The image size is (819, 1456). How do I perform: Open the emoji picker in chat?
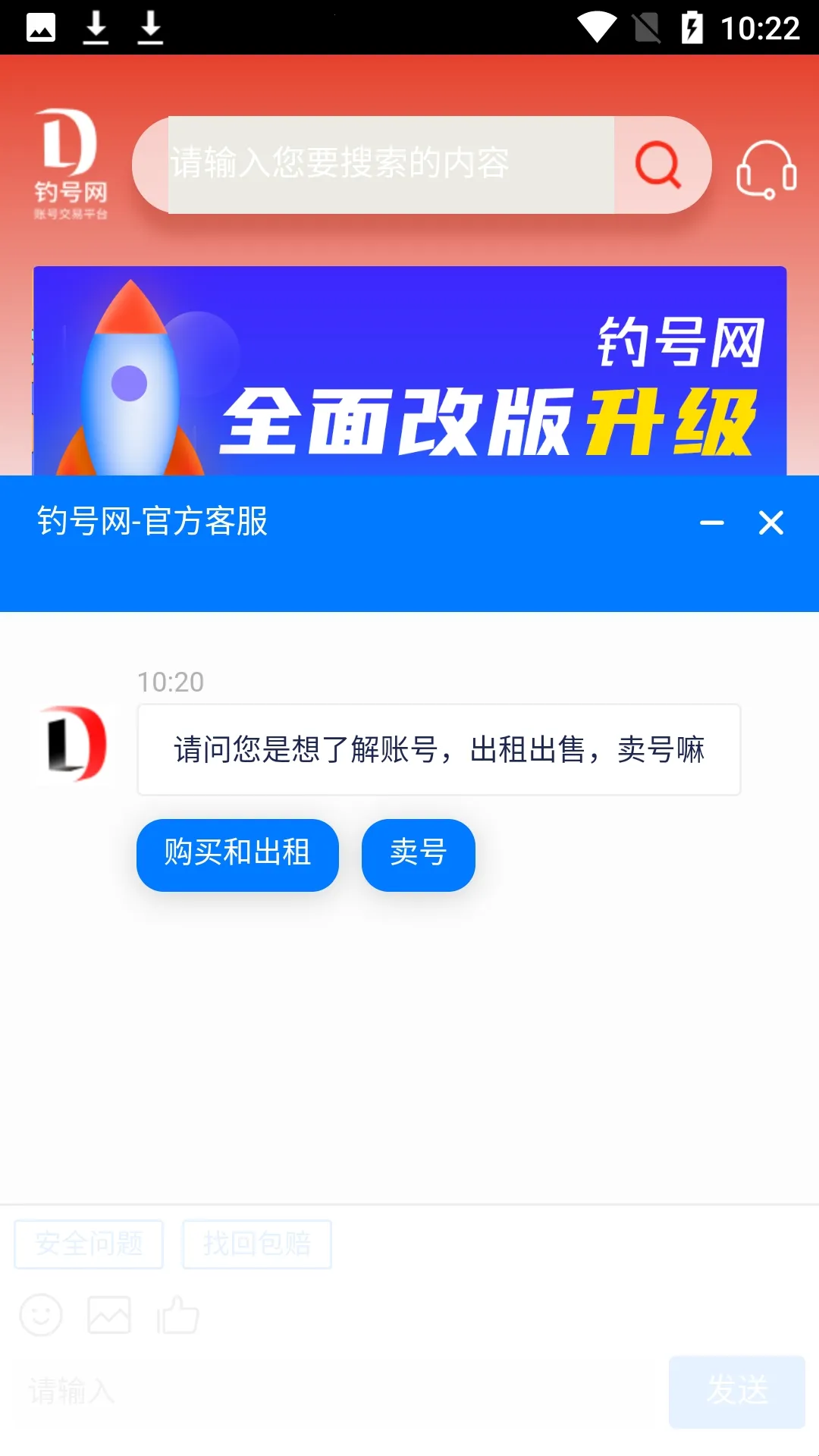[40, 1316]
